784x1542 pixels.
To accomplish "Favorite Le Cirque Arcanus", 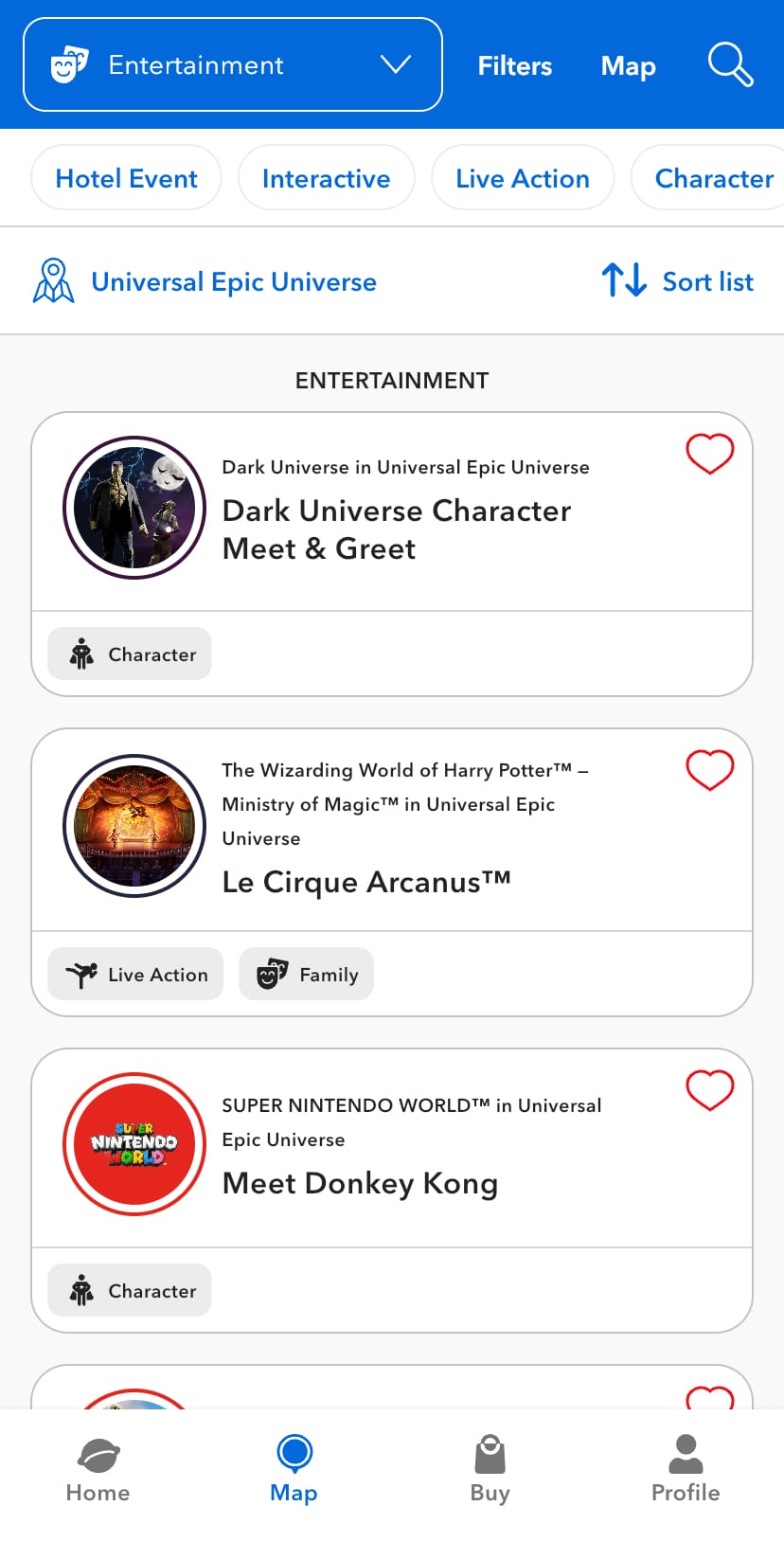I will click(709, 770).
